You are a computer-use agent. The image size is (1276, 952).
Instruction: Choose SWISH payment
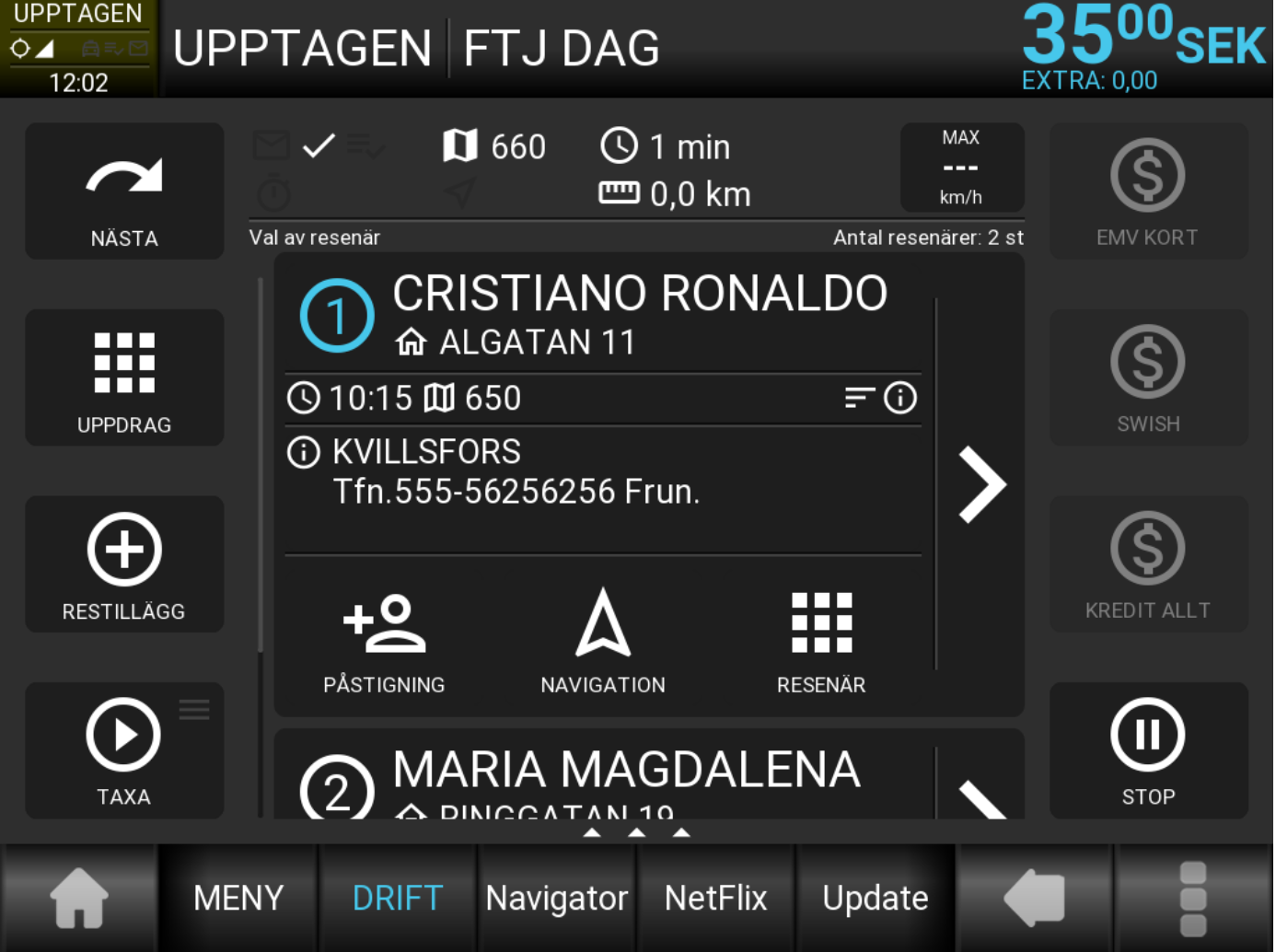pyautogui.click(x=1148, y=378)
